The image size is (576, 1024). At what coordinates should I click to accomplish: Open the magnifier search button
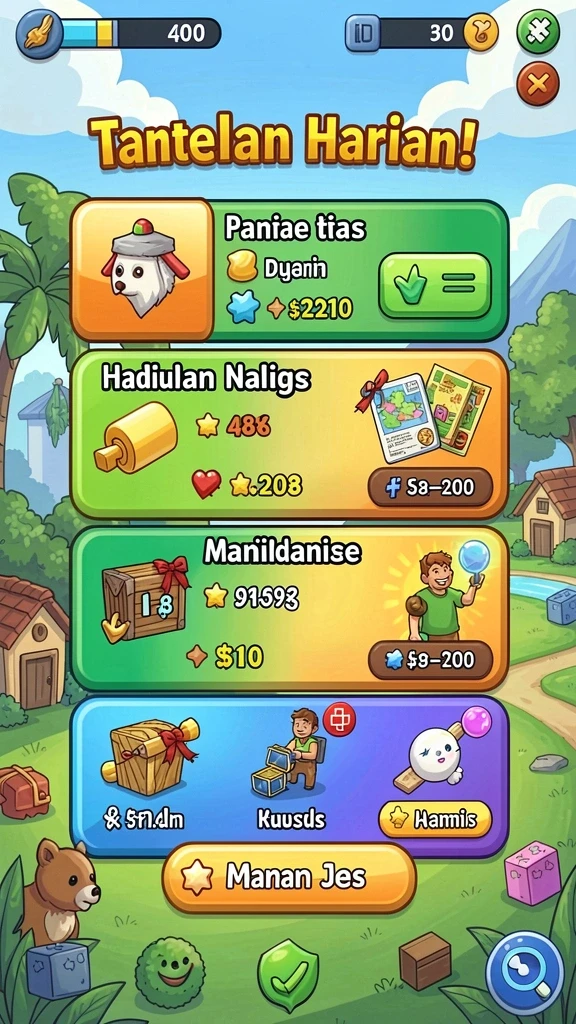pos(525,972)
